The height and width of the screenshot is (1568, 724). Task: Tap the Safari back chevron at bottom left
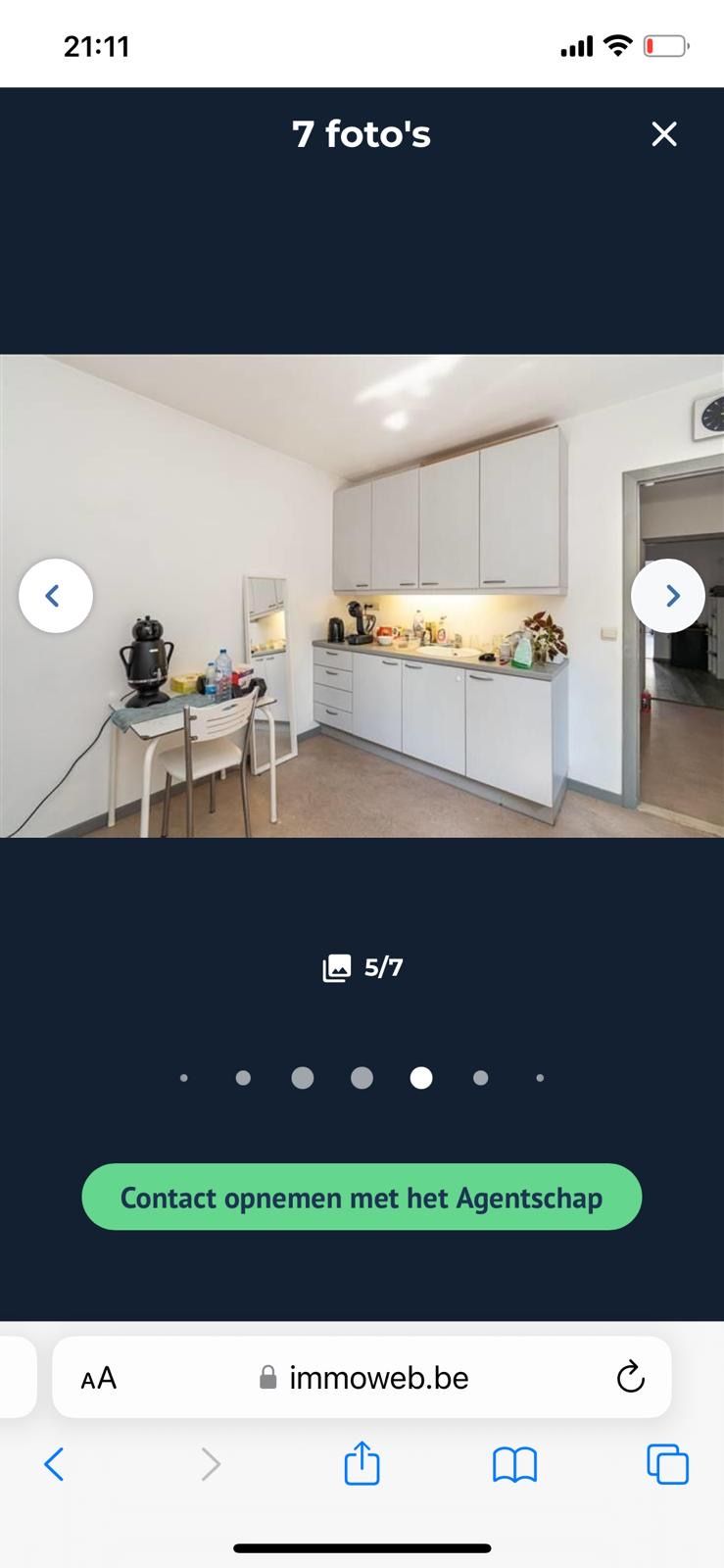54,1464
